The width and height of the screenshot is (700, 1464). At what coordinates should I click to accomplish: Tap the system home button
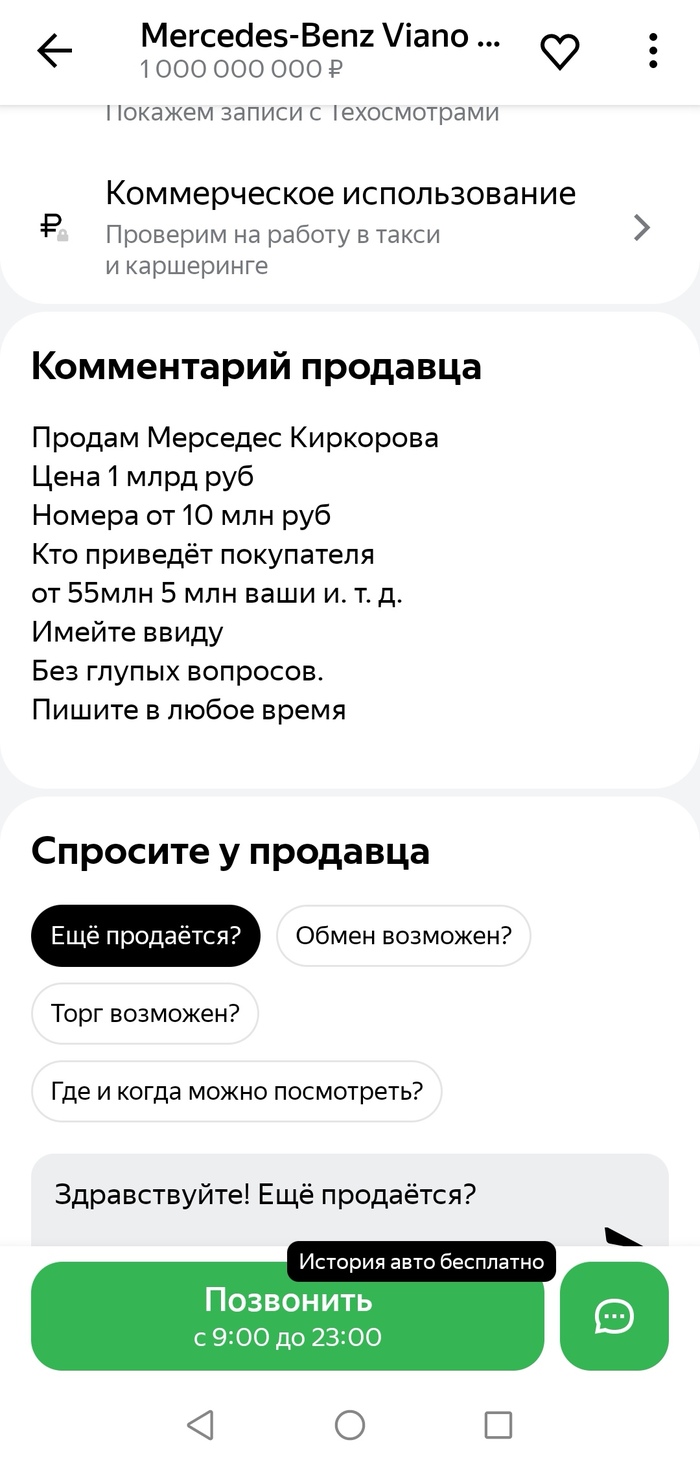[x=350, y=1425]
